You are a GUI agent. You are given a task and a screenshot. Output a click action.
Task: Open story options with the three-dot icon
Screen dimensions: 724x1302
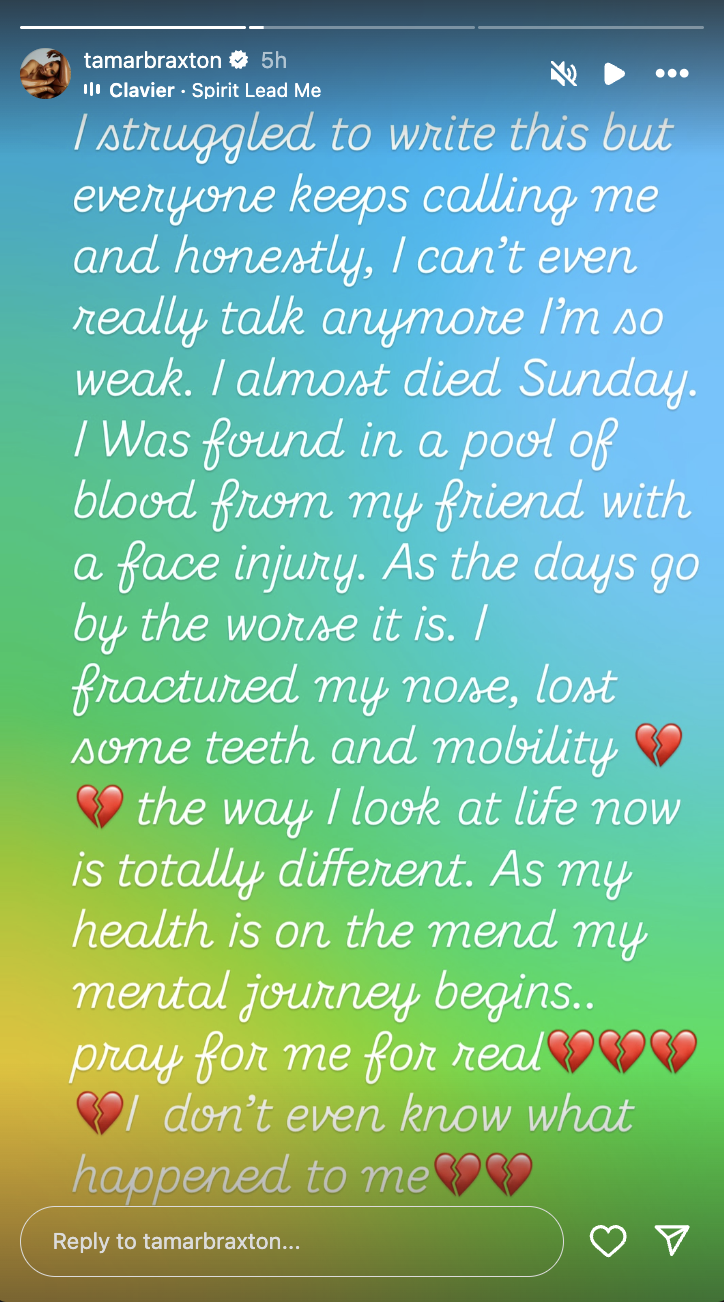tap(672, 73)
